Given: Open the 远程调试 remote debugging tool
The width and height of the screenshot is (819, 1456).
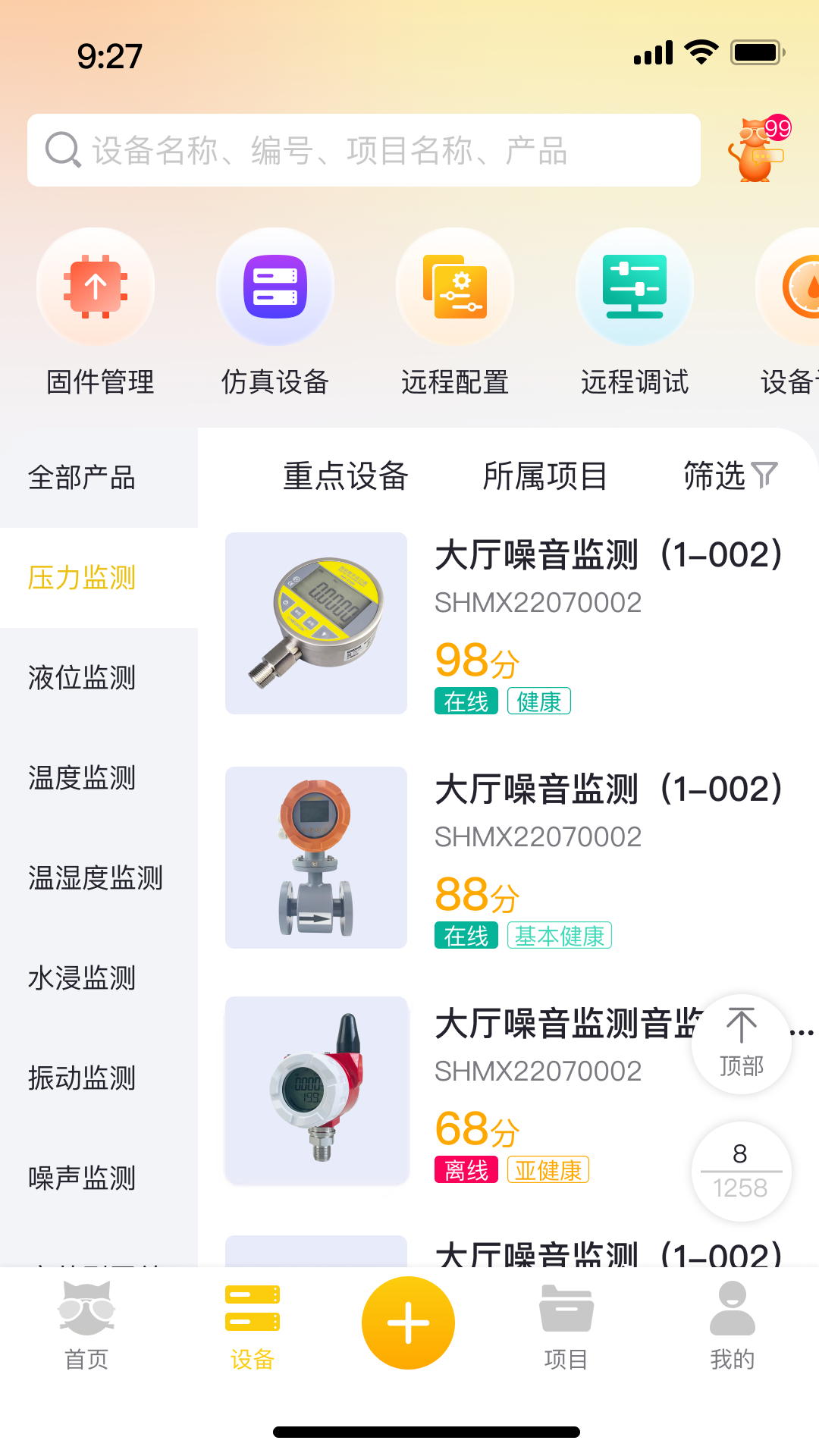Looking at the screenshot, I should [x=635, y=288].
